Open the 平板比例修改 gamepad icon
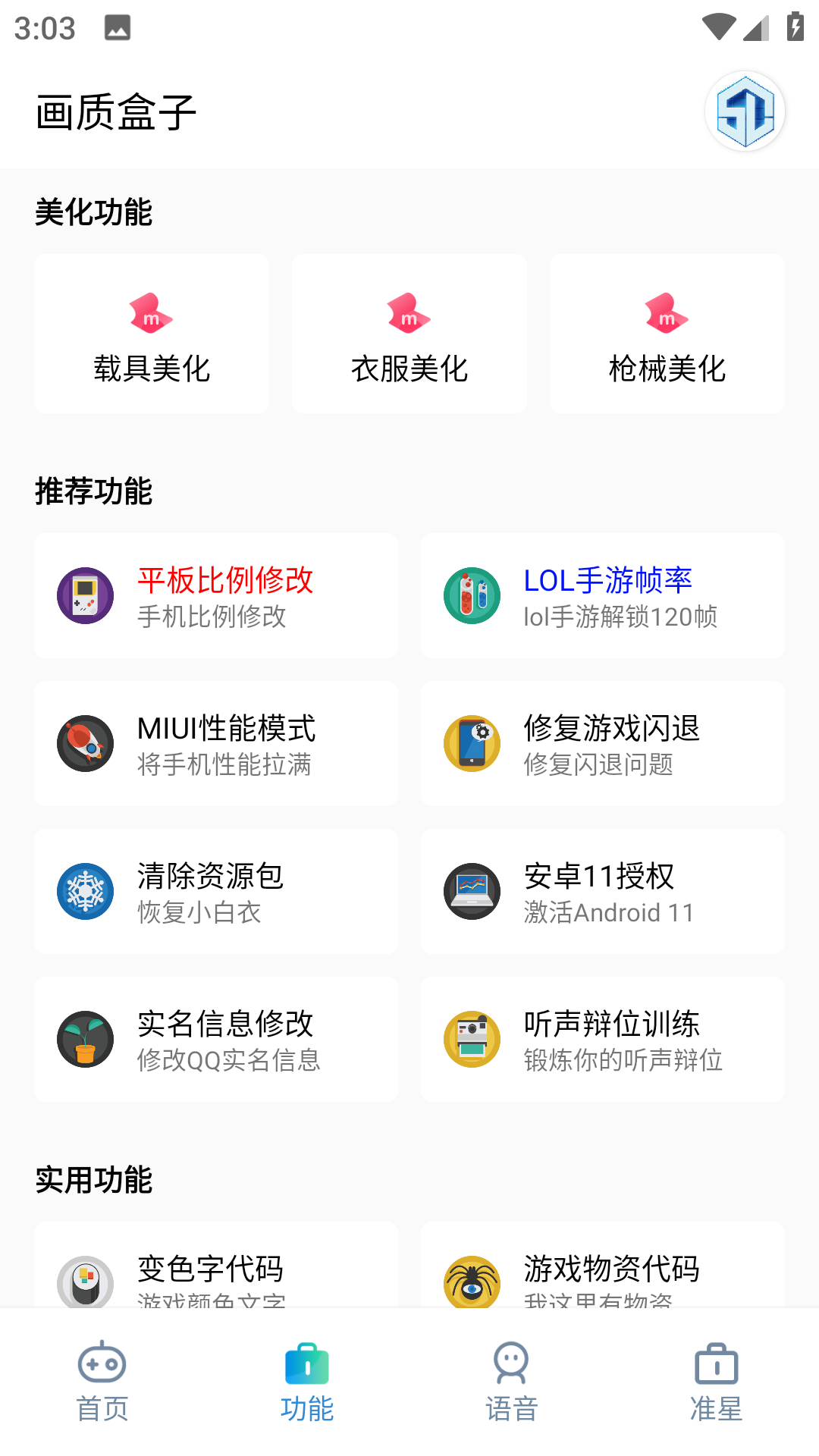Screen dimensions: 819x1456 pos(85,595)
